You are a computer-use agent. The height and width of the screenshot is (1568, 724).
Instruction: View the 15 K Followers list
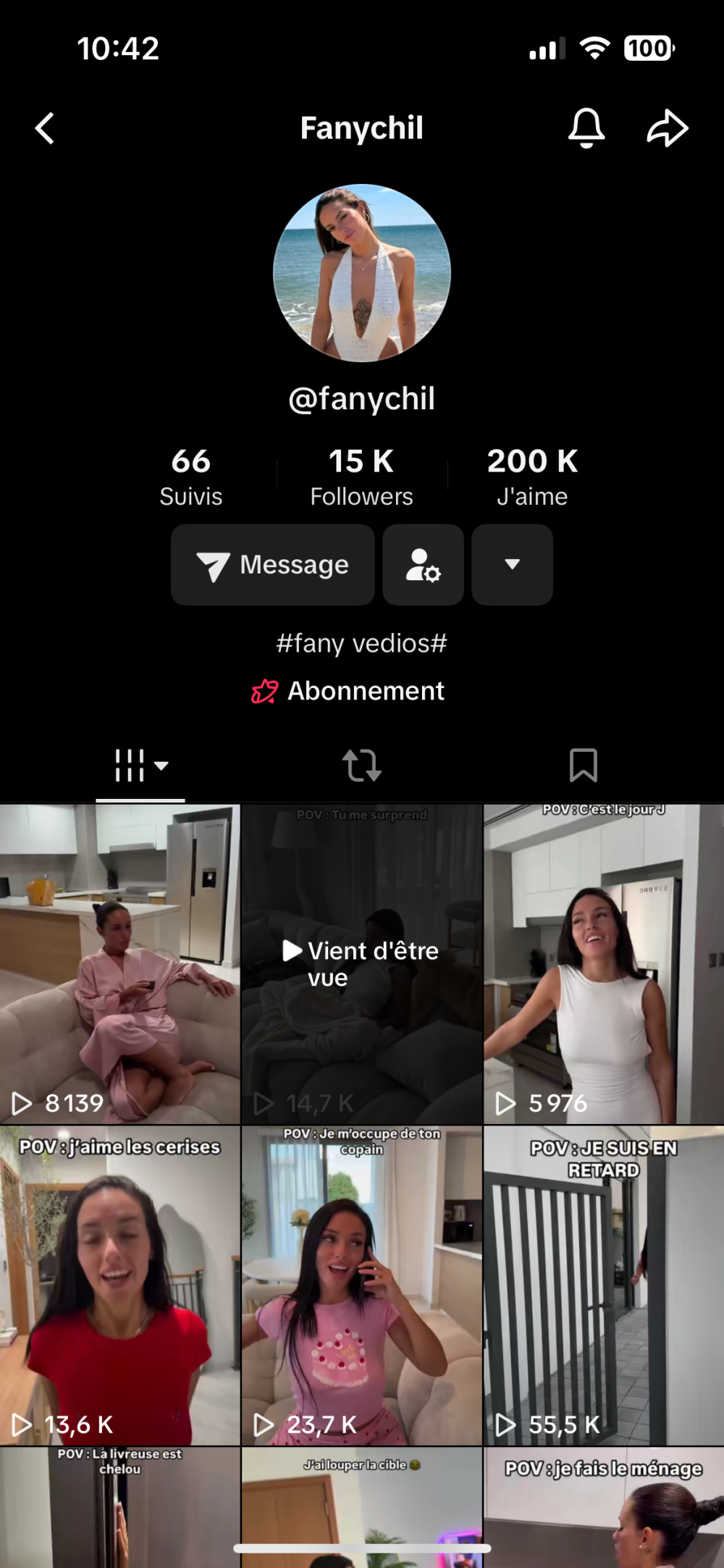point(361,476)
